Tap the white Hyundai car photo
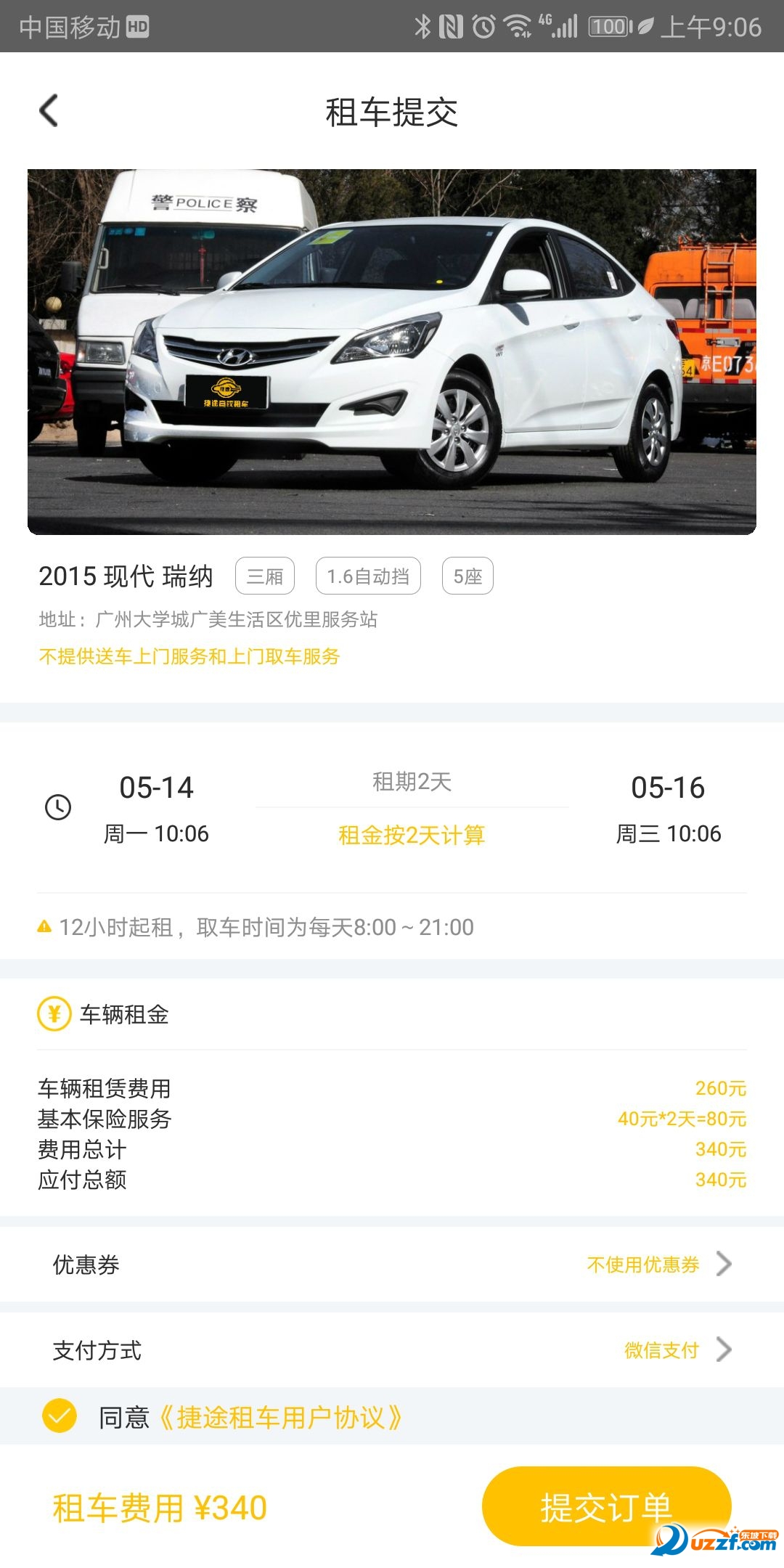784x1568 pixels. pos(392,348)
